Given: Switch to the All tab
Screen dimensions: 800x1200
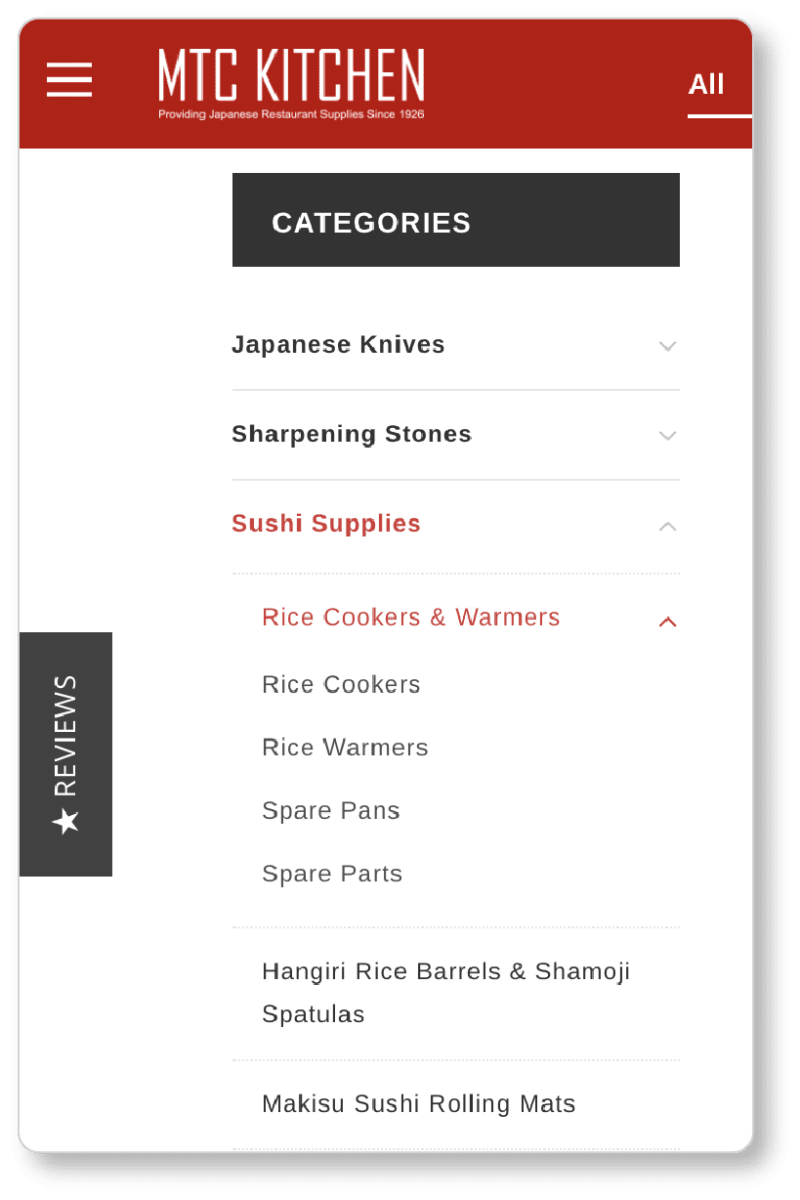Looking at the screenshot, I should (706, 85).
